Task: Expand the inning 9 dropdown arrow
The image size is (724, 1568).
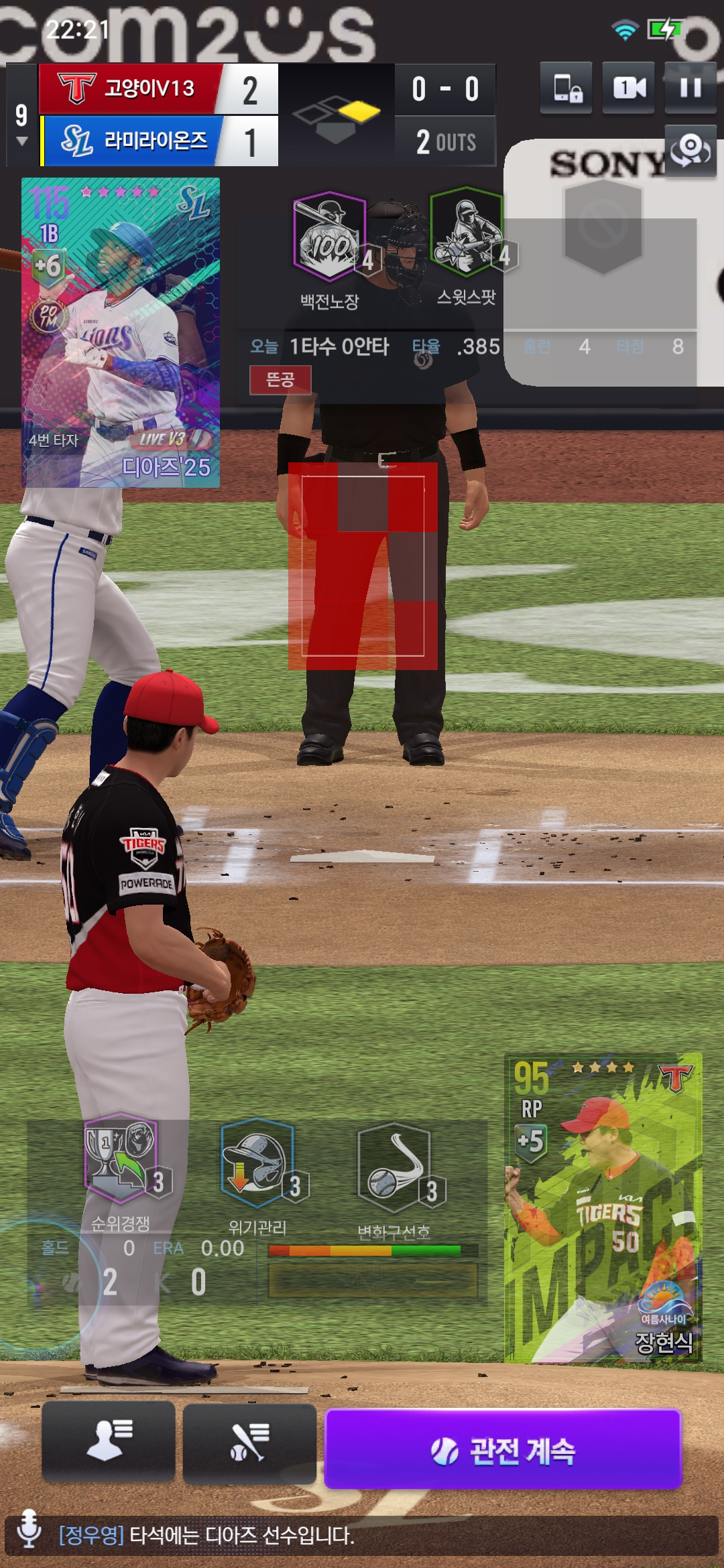Action: (21, 141)
